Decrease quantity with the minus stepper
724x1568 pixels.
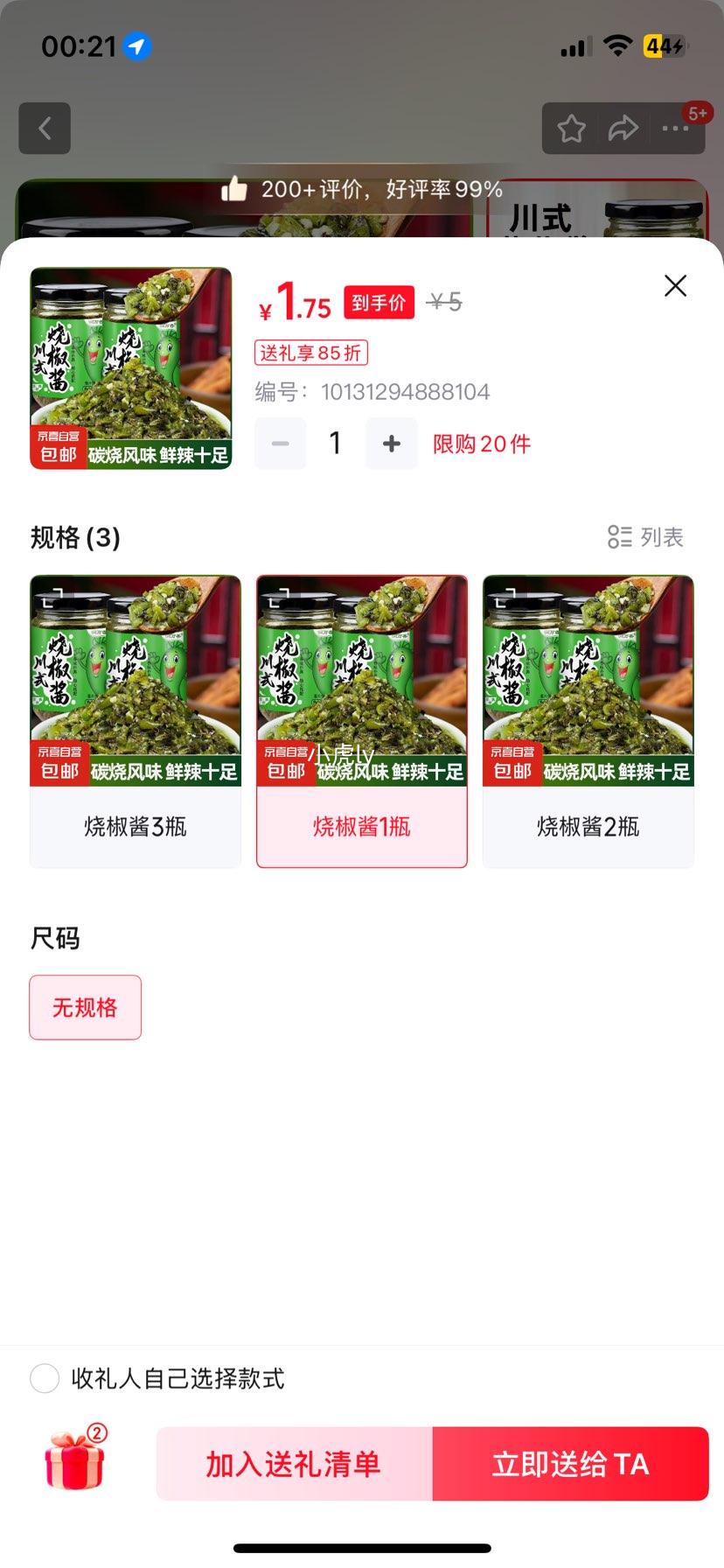280,443
